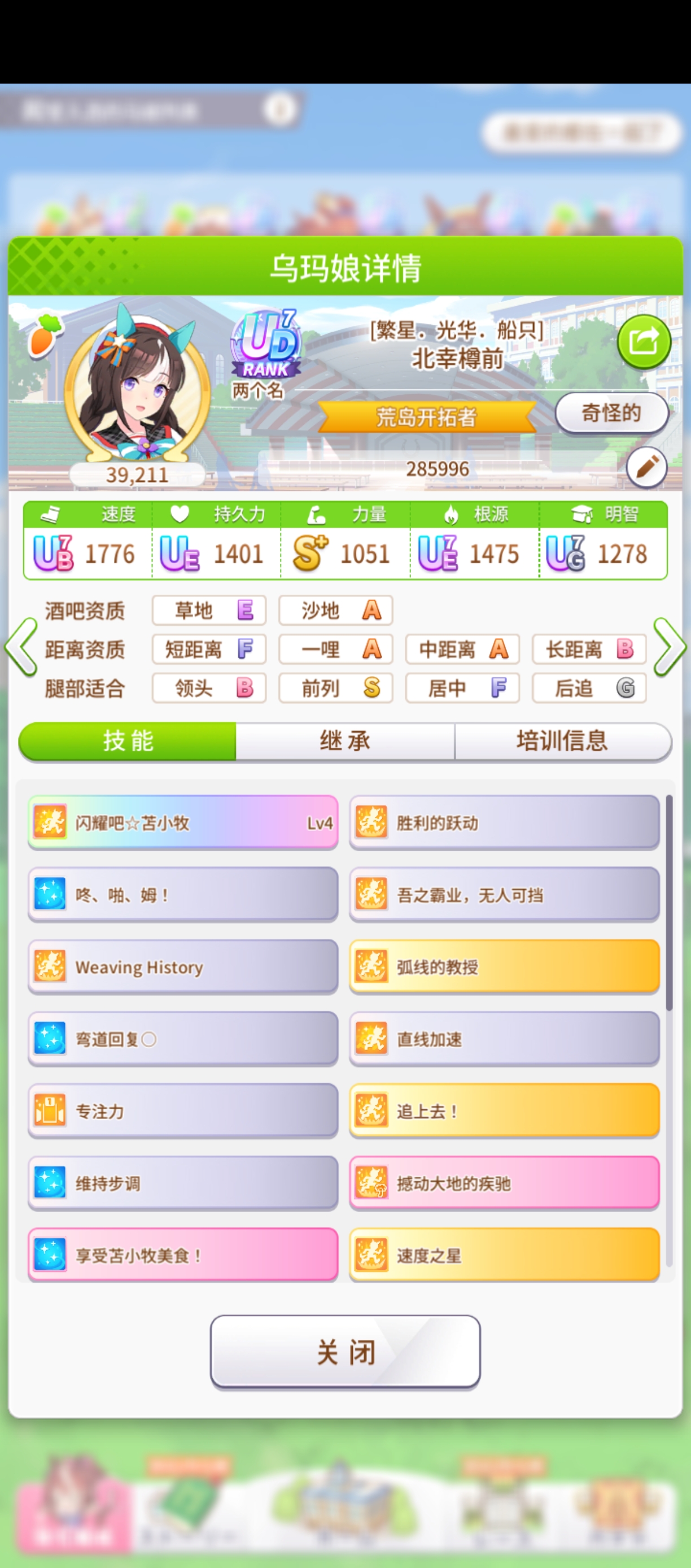The width and height of the screenshot is (691, 1568).
Task: Open skill 胜利的跃动
Action: coord(504,823)
